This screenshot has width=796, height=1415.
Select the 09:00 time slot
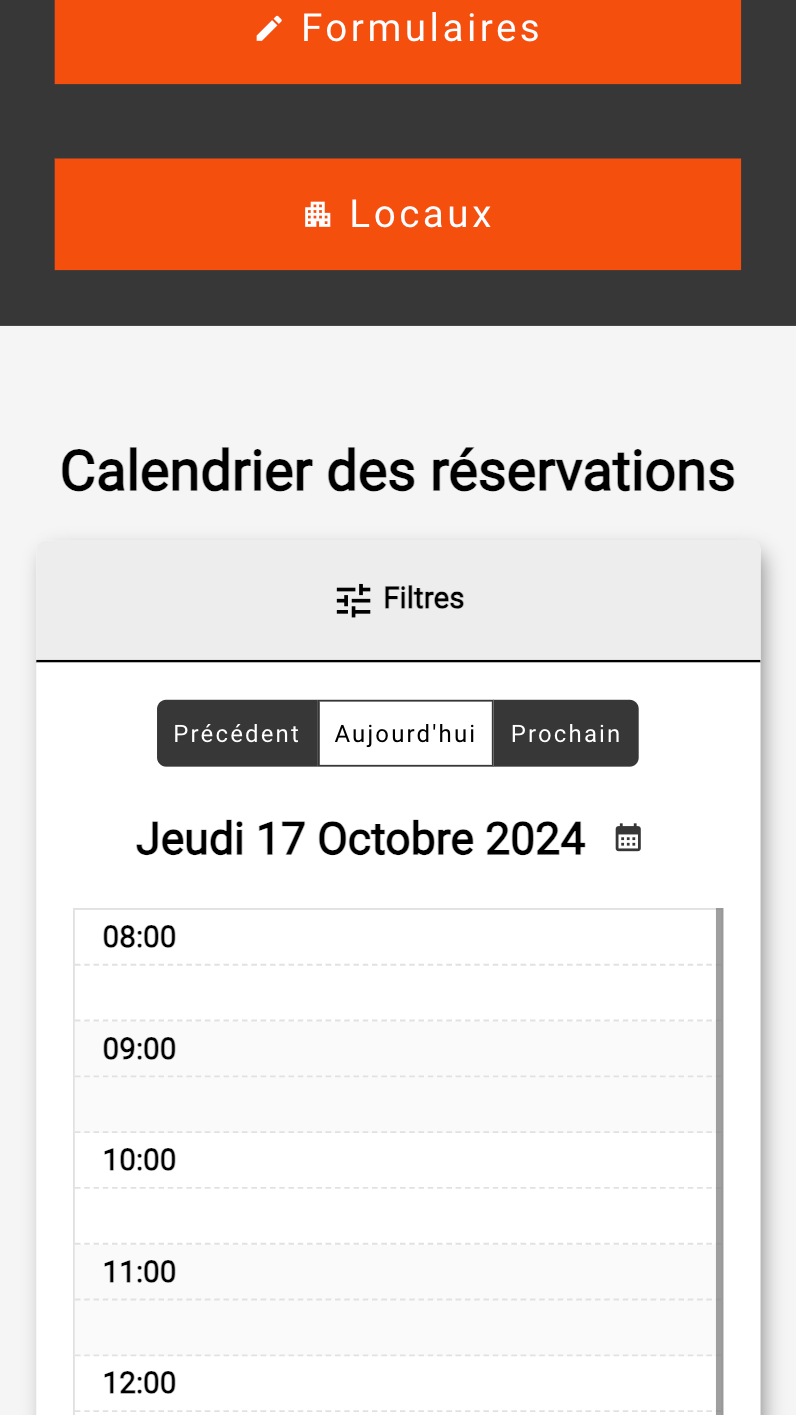click(x=395, y=1049)
